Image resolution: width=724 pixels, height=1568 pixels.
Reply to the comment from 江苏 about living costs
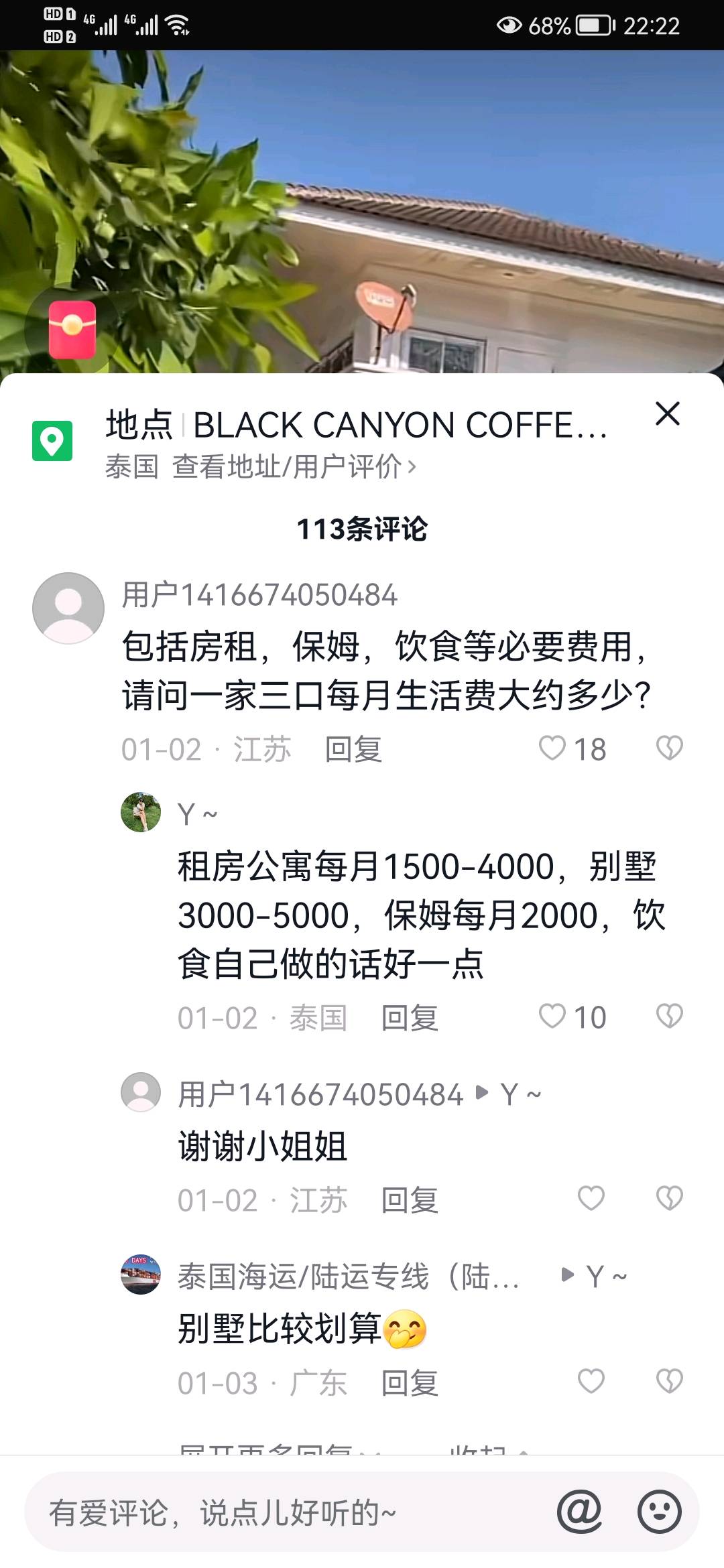353,749
